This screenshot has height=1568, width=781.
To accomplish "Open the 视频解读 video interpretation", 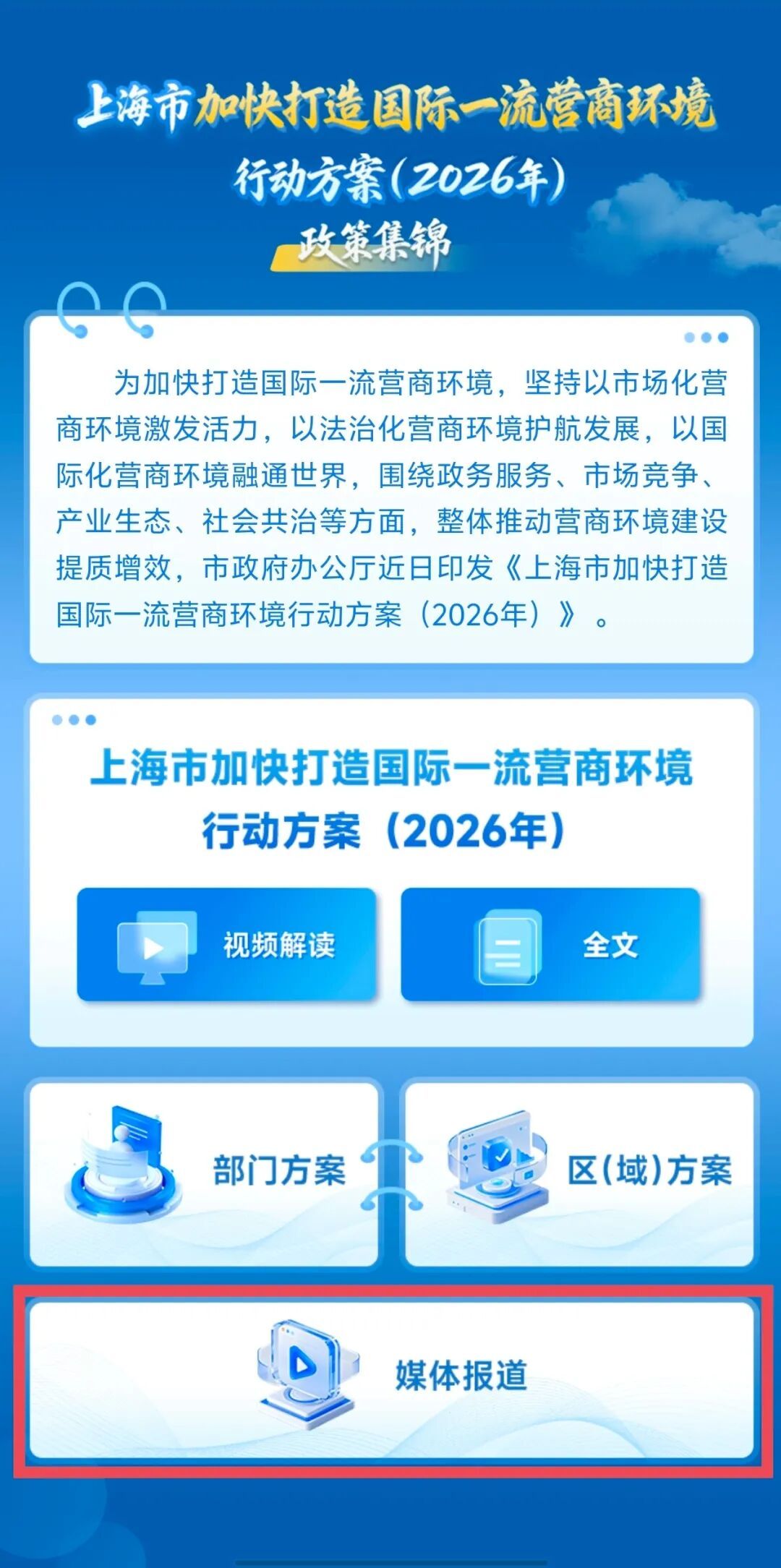I will [226, 945].
